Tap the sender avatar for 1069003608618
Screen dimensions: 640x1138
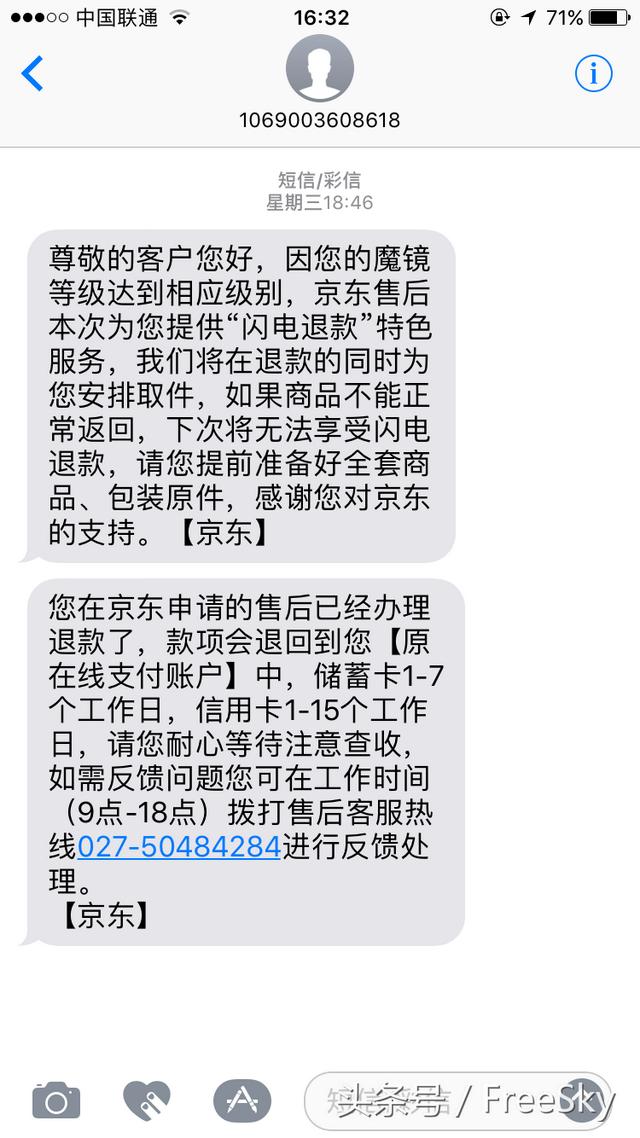tap(319, 69)
